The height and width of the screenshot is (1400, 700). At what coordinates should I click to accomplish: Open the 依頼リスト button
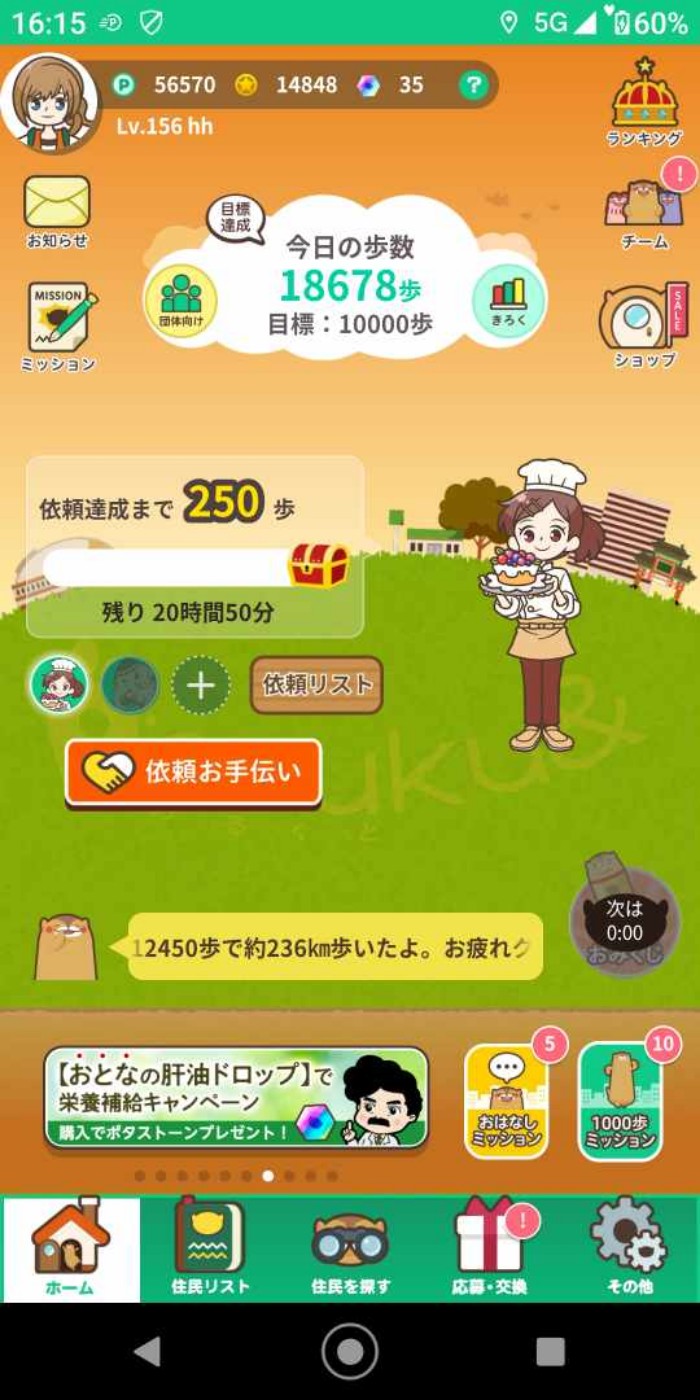click(316, 685)
